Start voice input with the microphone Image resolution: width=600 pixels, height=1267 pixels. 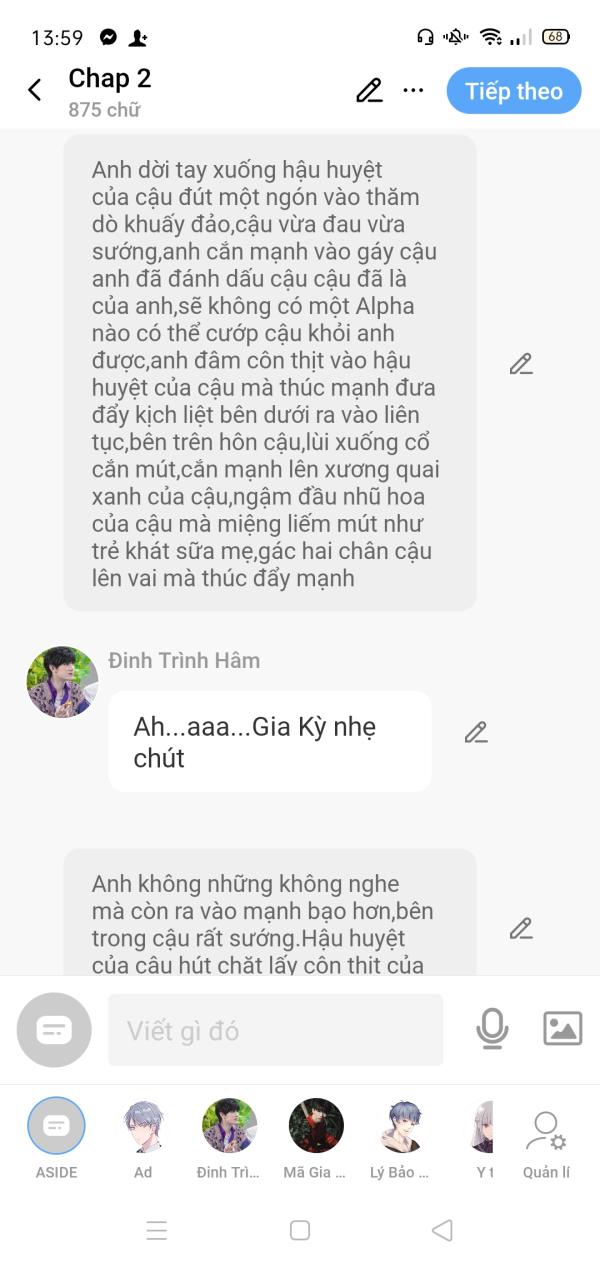[492, 1028]
